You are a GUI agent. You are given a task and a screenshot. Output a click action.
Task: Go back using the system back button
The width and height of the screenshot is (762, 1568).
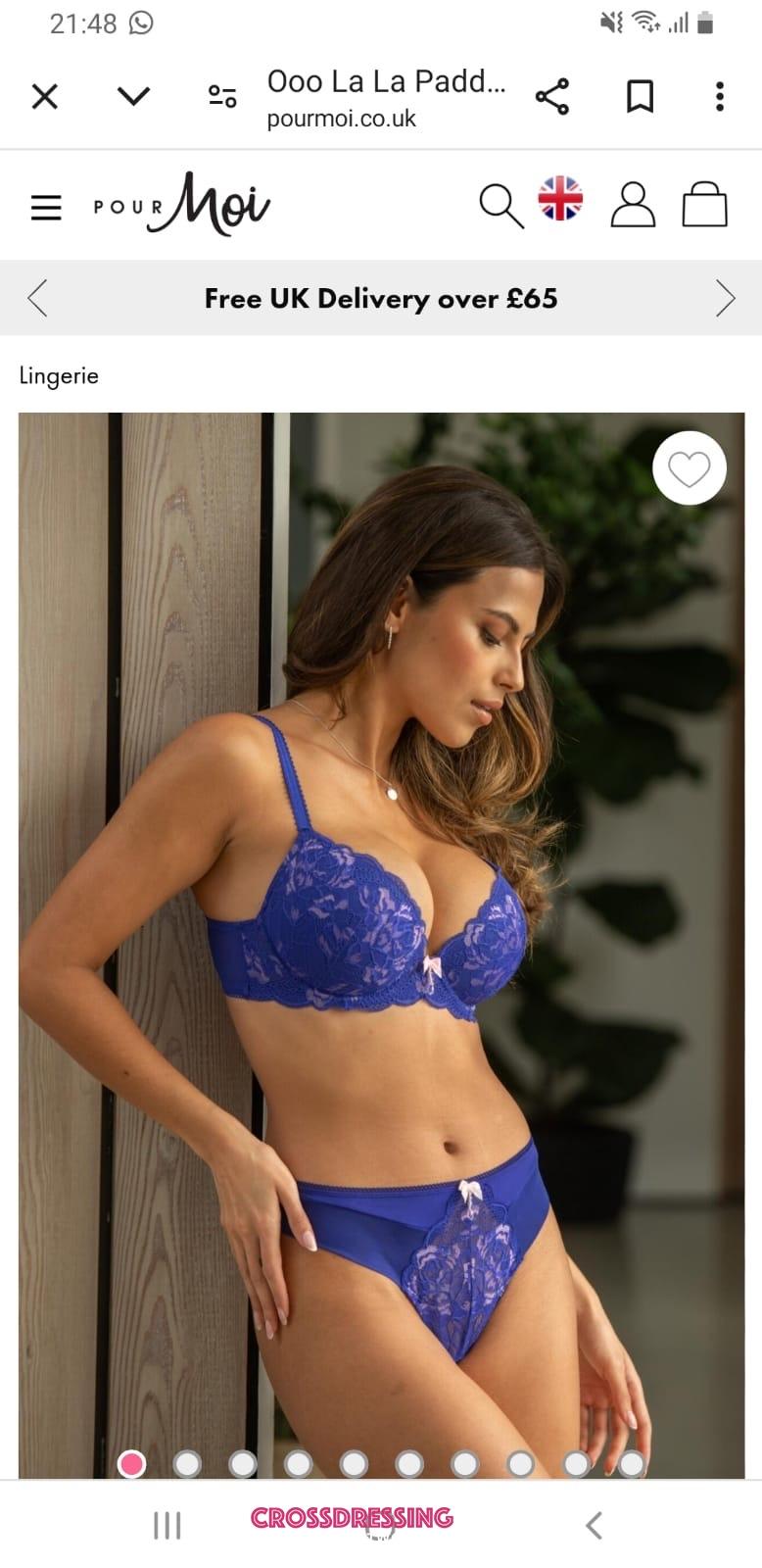coord(594,1525)
